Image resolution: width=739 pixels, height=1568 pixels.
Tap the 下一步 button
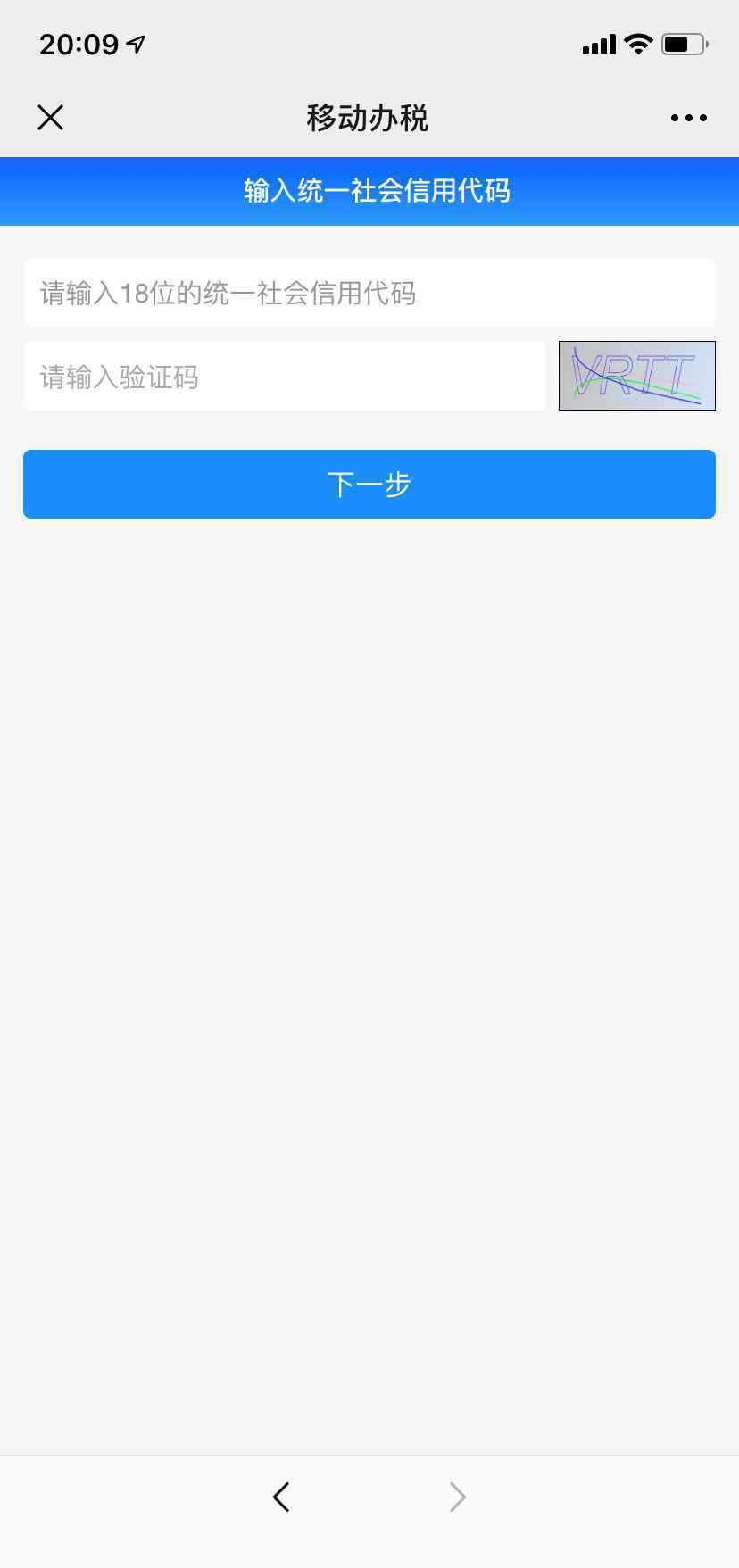pyautogui.click(x=369, y=484)
